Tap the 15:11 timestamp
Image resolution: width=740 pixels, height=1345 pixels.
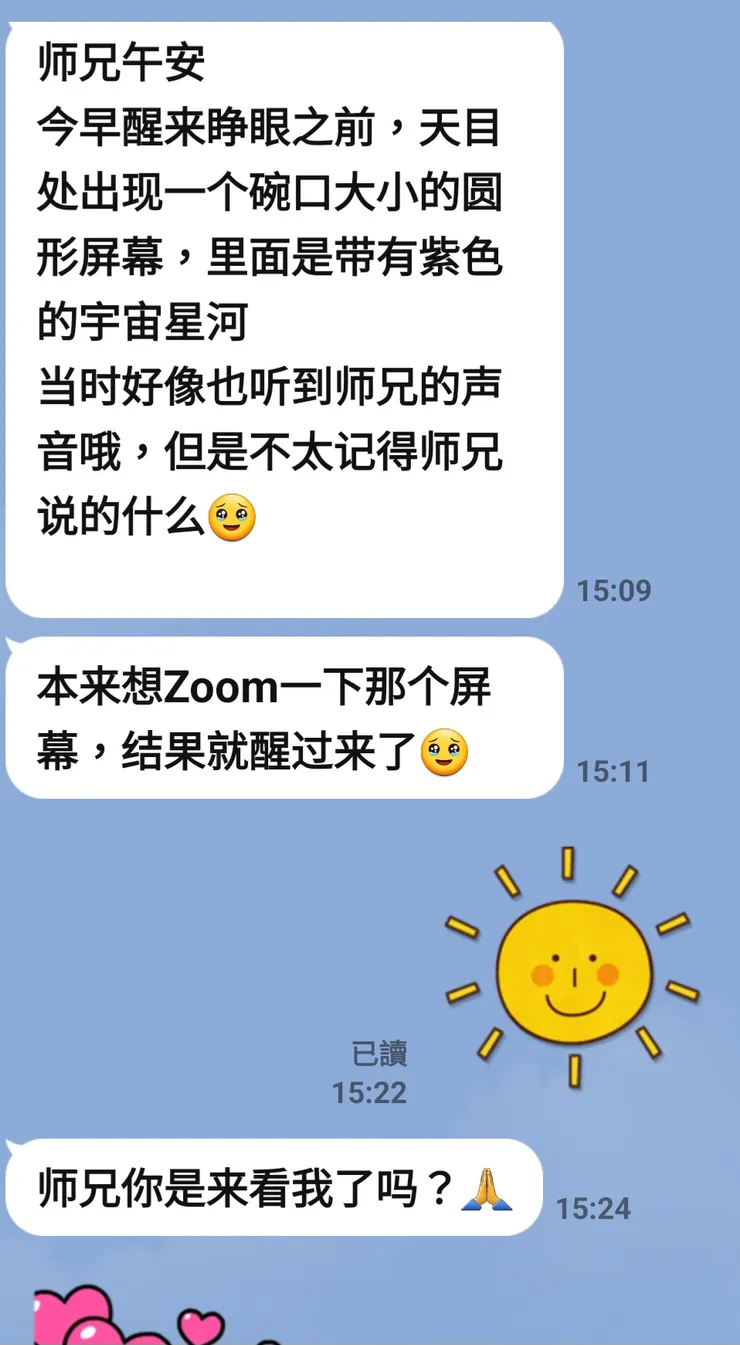(x=612, y=772)
